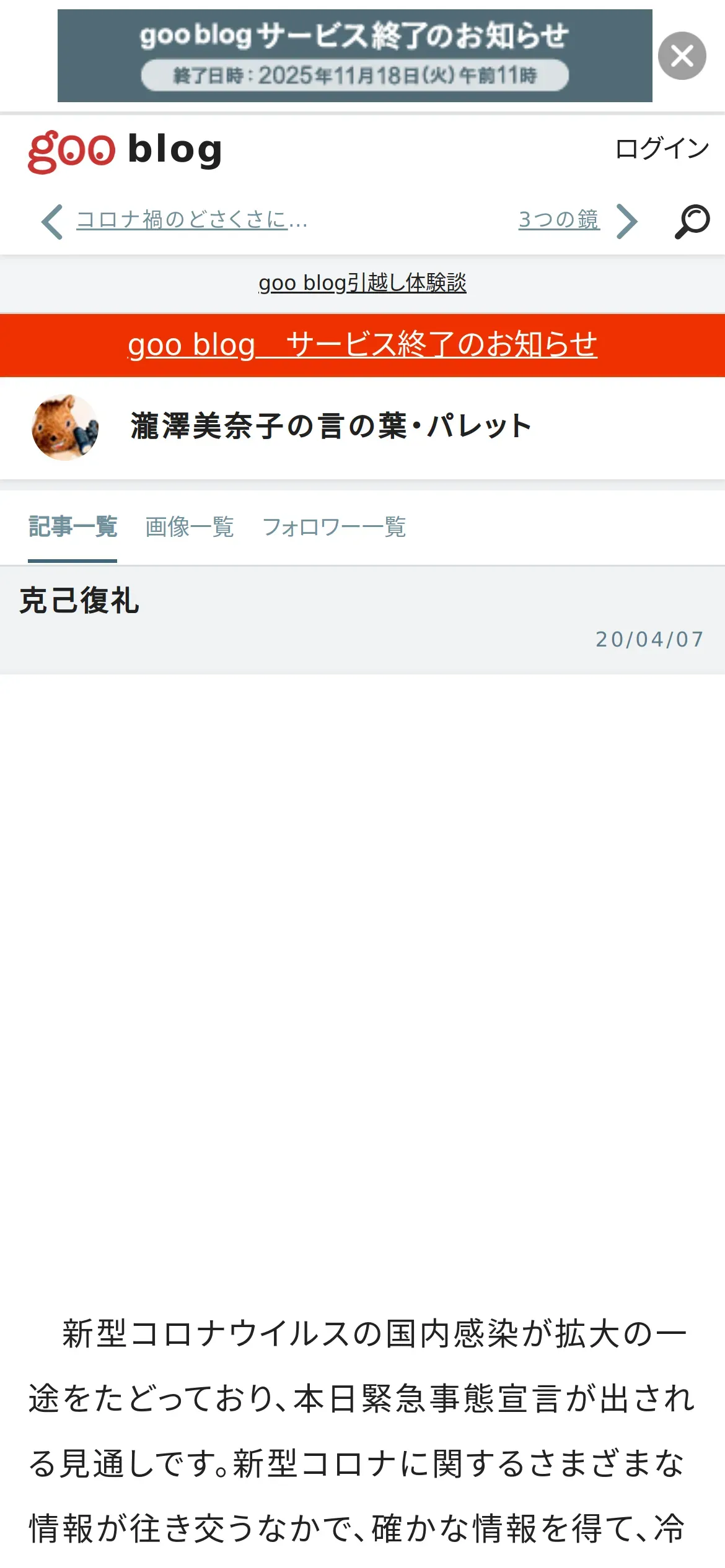Switch to the 画像一覧 tab
This screenshot has width=725, height=1568.
point(189,527)
